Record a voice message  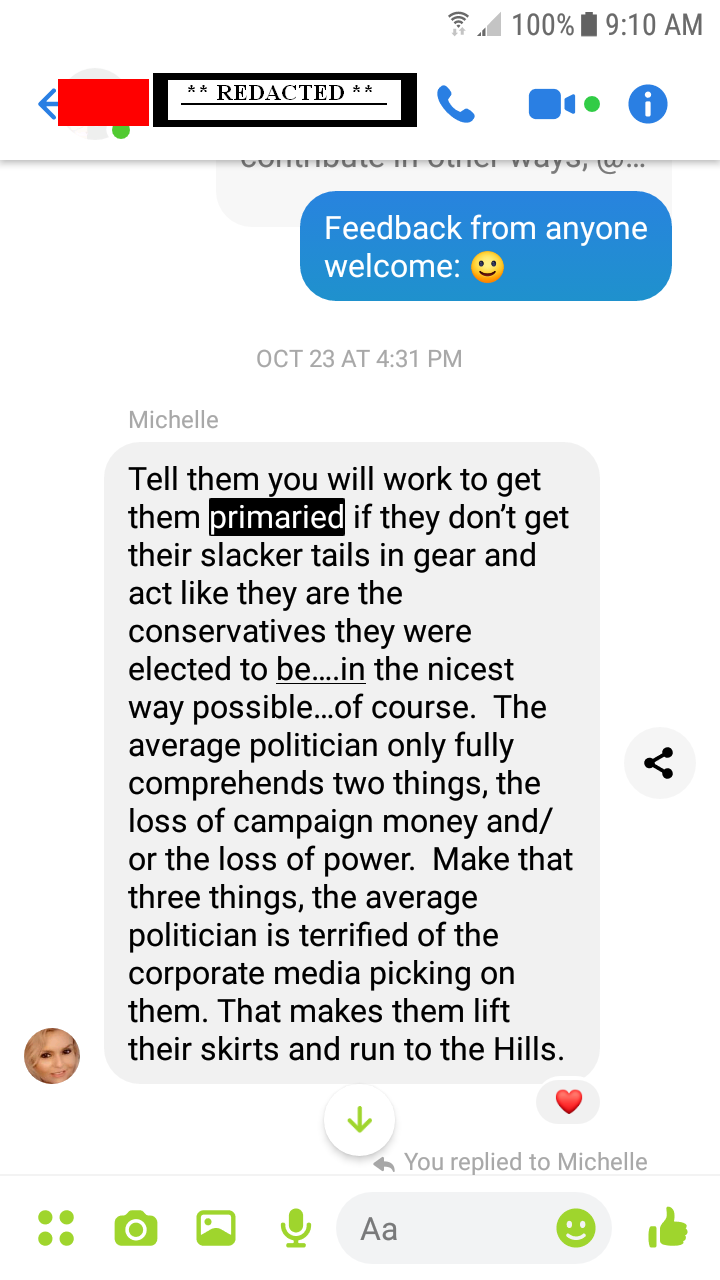[295, 1228]
